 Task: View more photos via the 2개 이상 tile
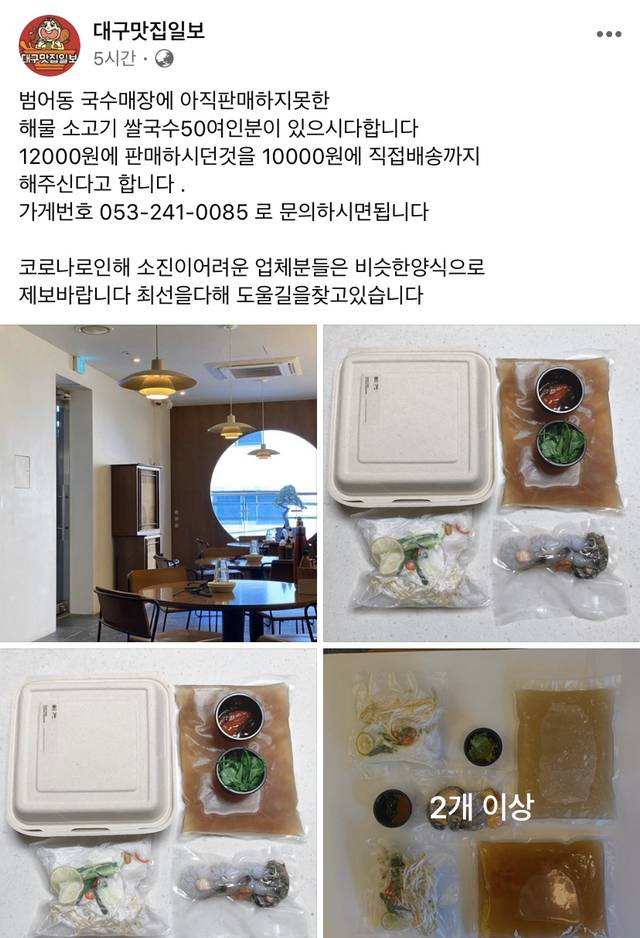tap(481, 792)
